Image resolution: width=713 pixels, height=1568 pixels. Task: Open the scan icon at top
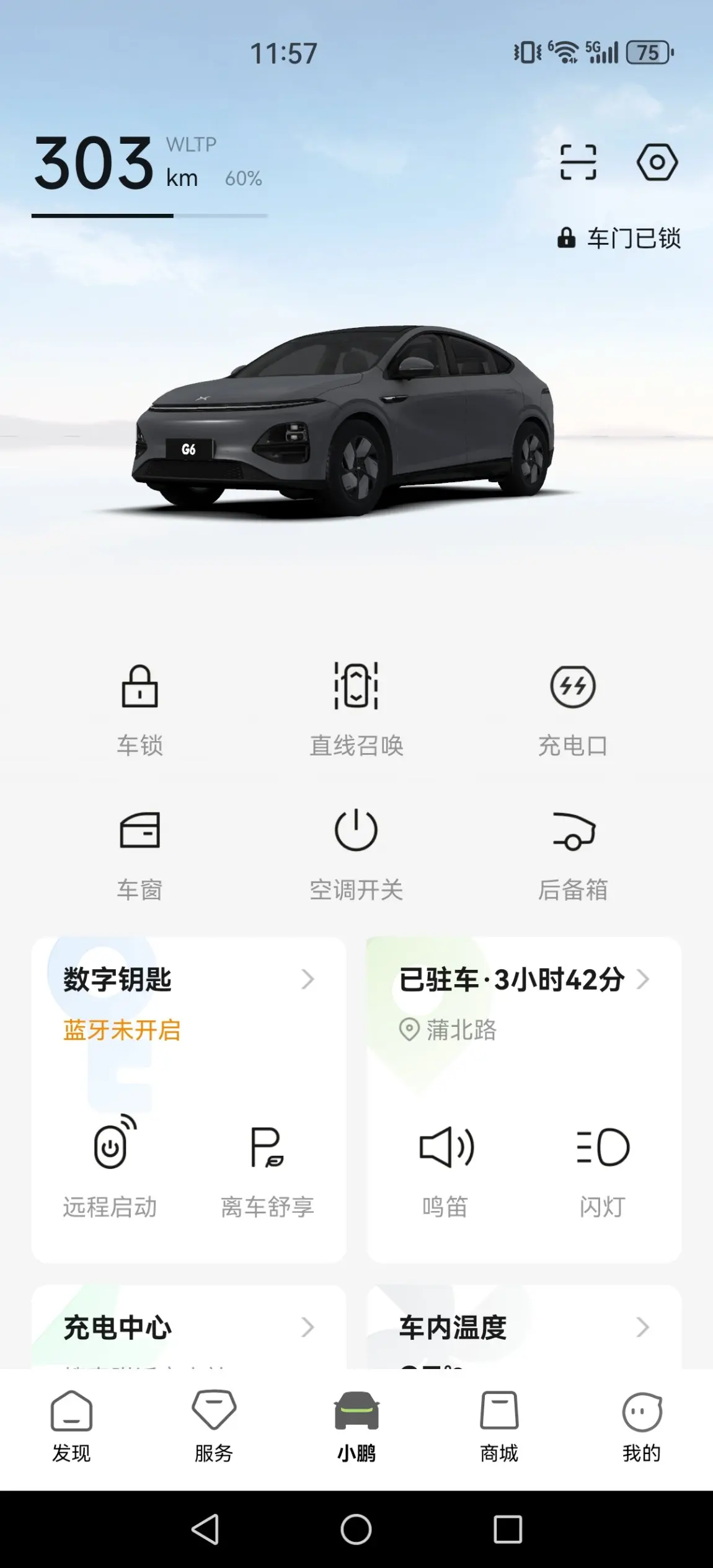click(x=578, y=162)
